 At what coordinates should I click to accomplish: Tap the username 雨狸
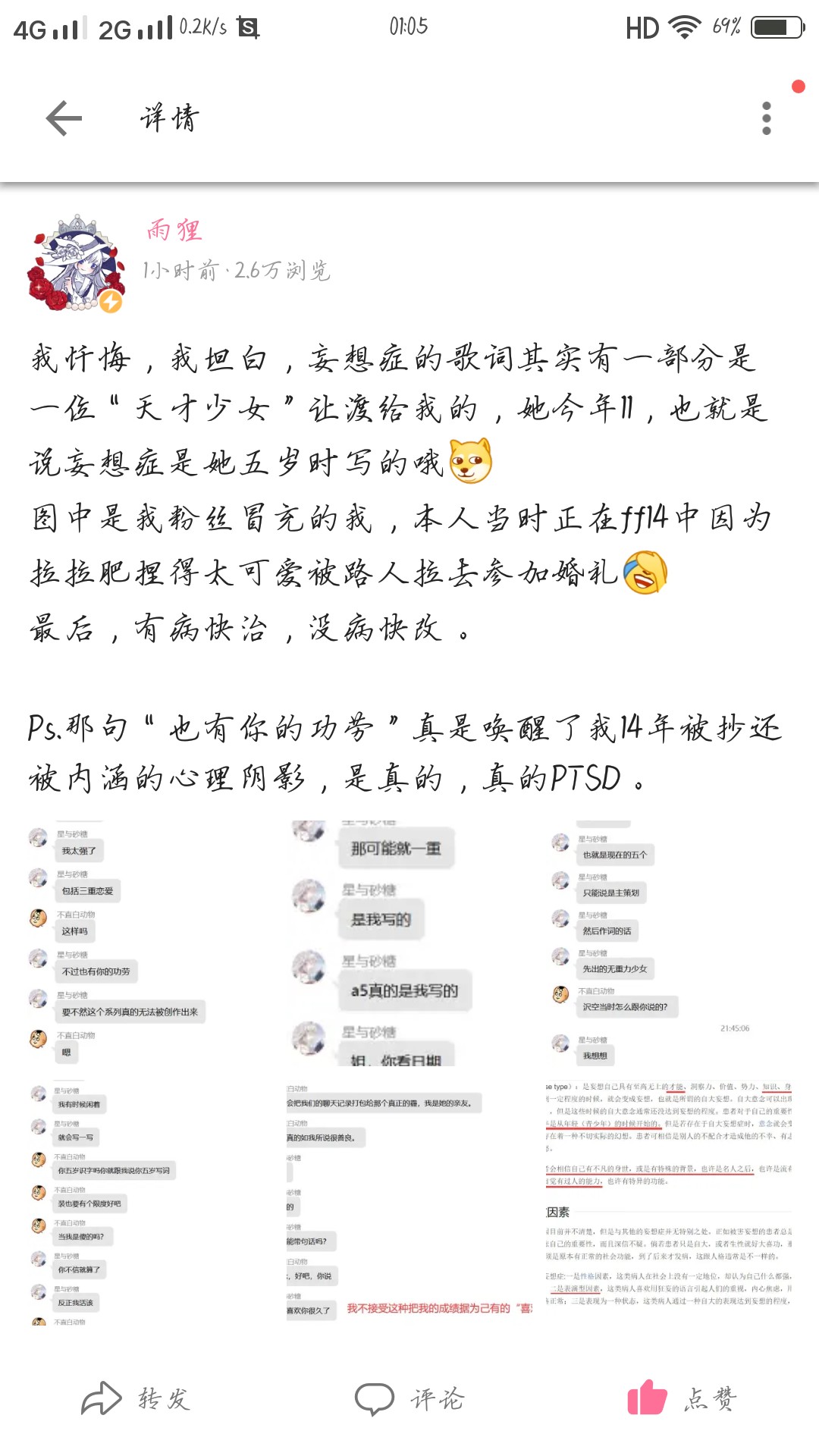pos(174,231)
